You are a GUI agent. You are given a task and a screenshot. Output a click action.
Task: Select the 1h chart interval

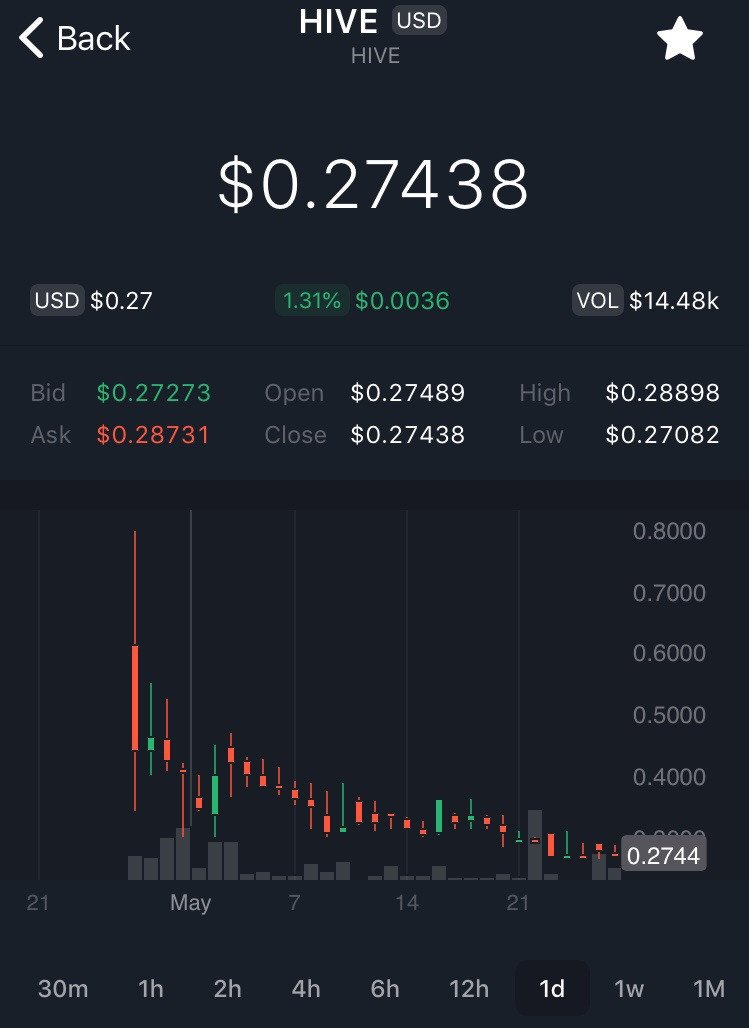pos(150,989)
